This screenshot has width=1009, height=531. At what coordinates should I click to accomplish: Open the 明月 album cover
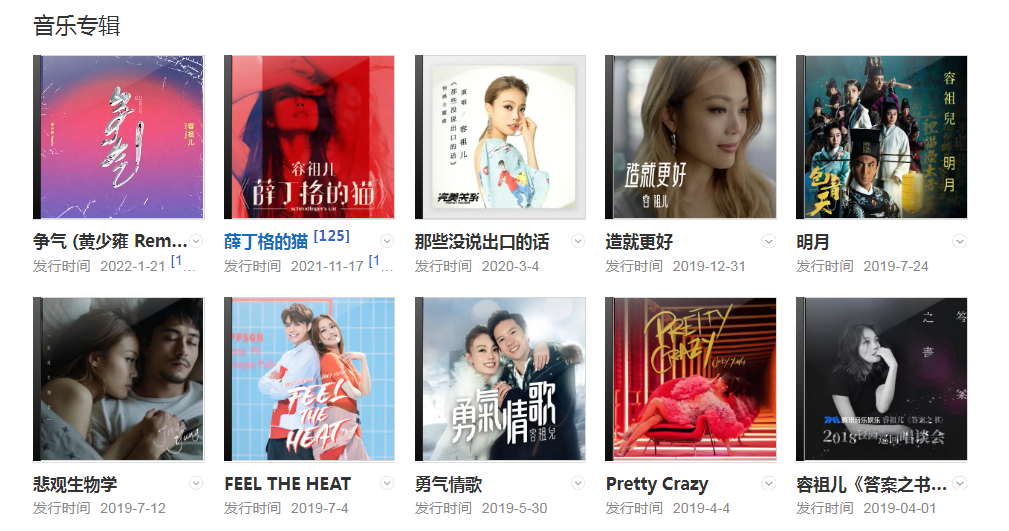coord(882,137)
